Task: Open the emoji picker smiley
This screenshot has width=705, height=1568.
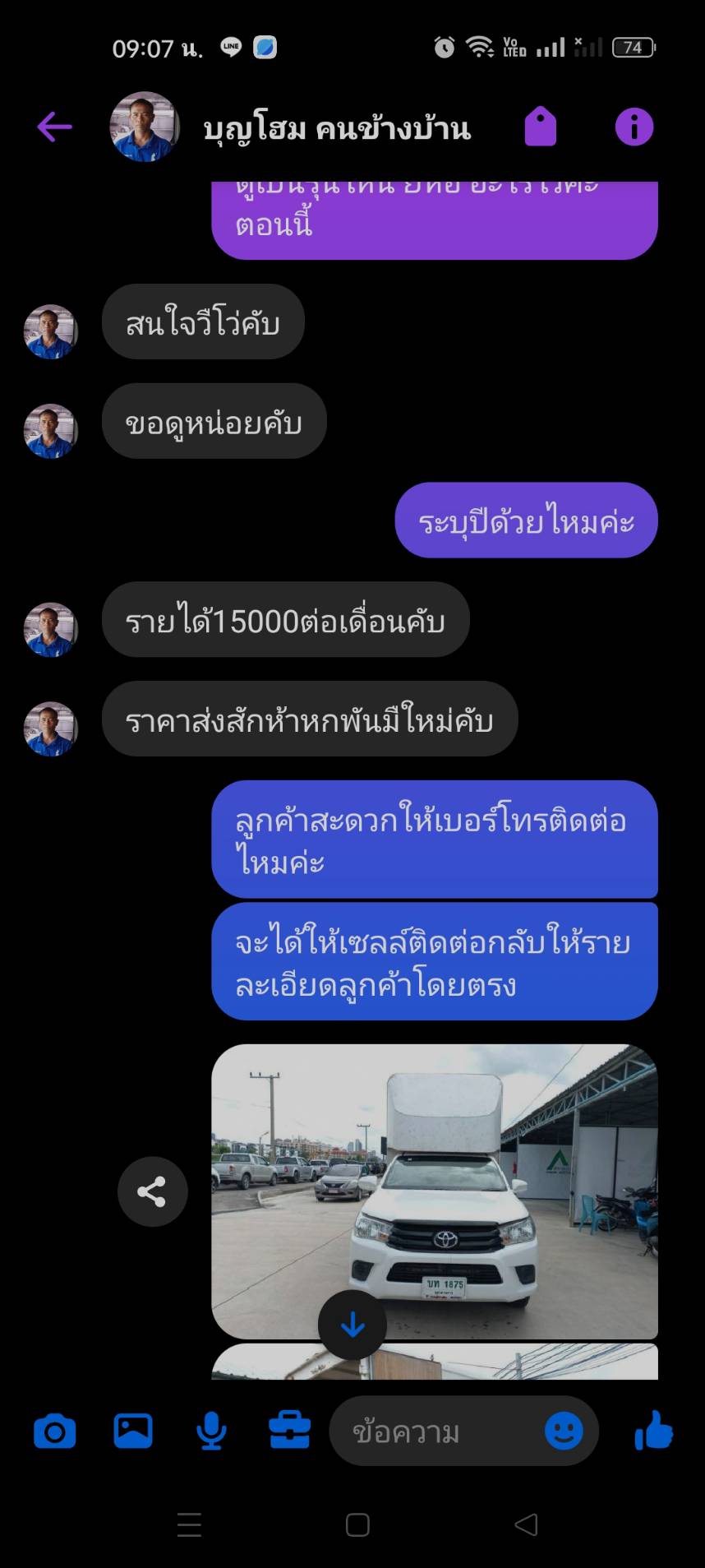Action: click(x=564, y=1432)
